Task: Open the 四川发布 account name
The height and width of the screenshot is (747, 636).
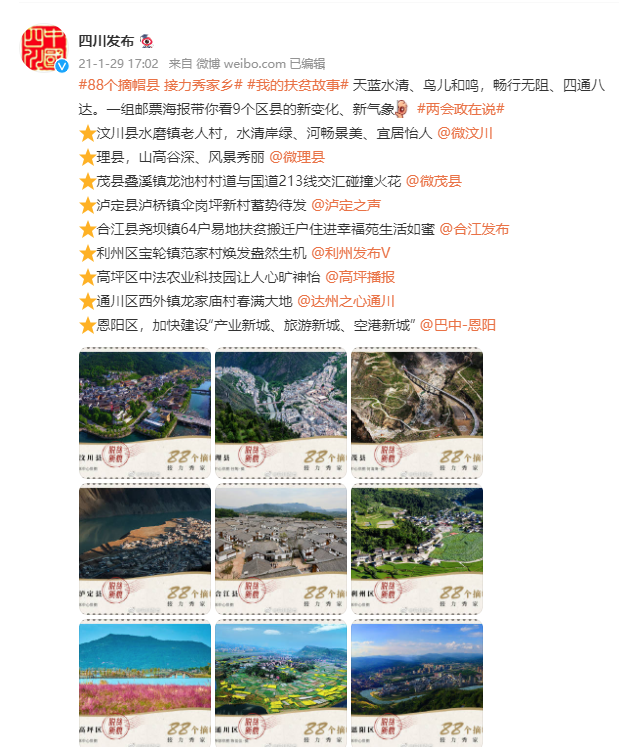Action: click(x=106, y=41)
